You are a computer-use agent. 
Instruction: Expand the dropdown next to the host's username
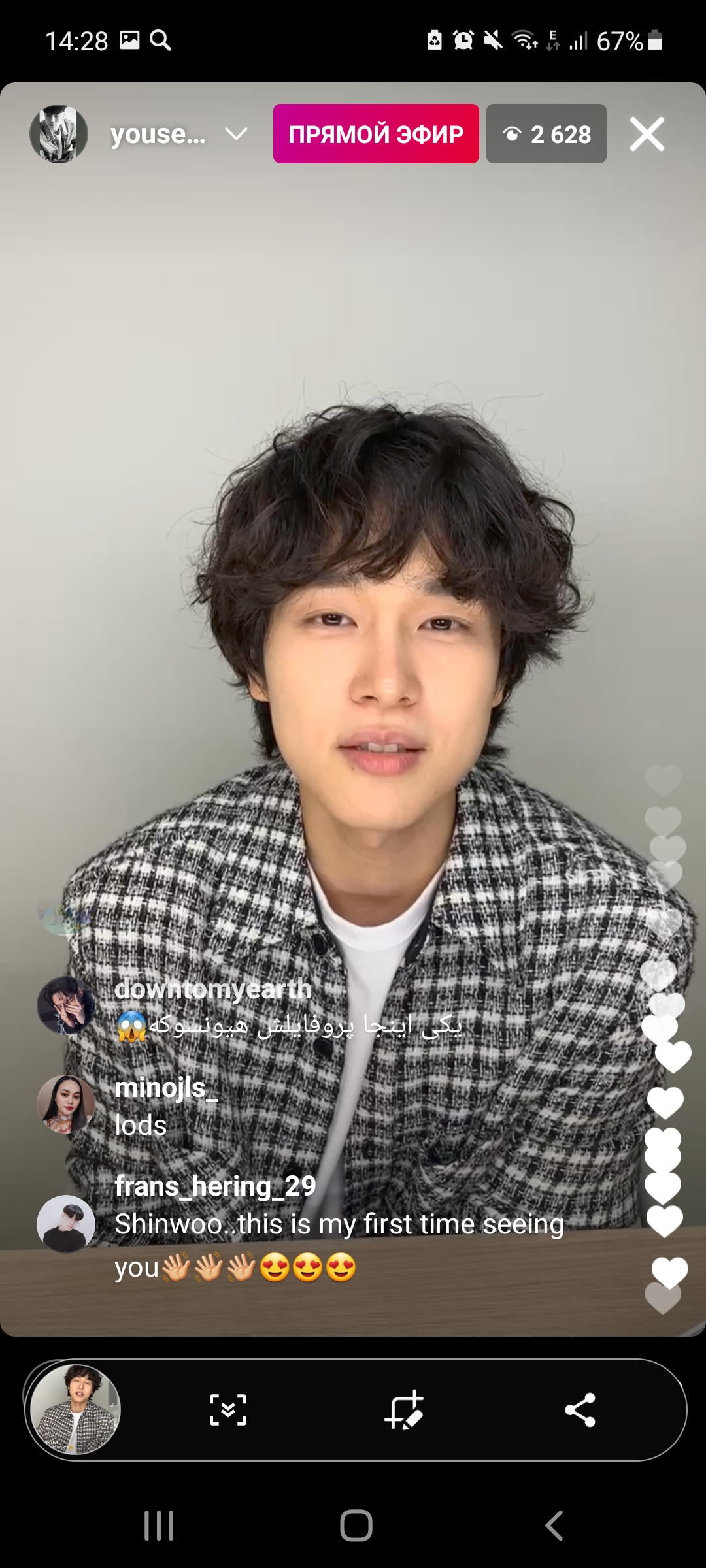[x=236, y=134]
